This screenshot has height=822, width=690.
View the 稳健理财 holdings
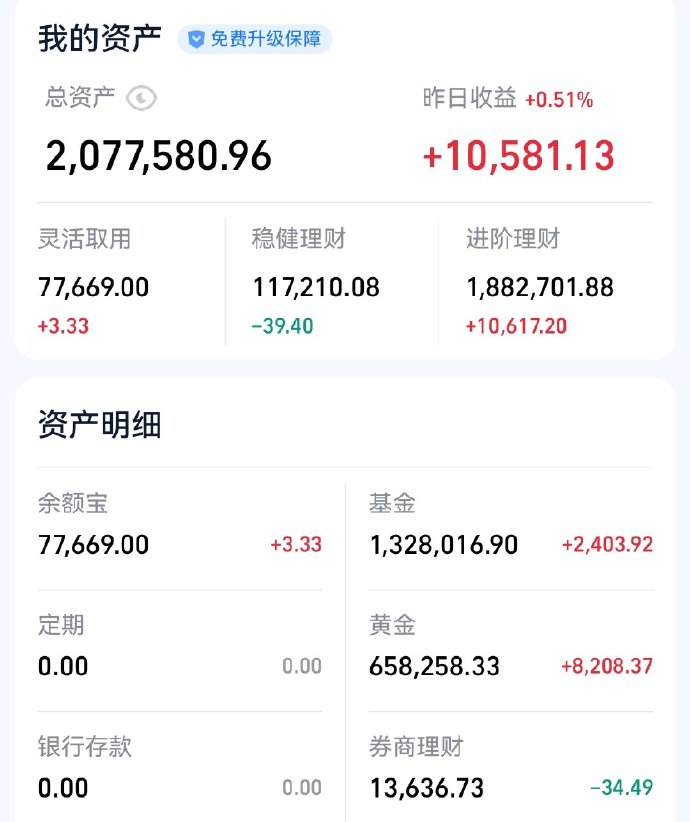coord(330,275)
